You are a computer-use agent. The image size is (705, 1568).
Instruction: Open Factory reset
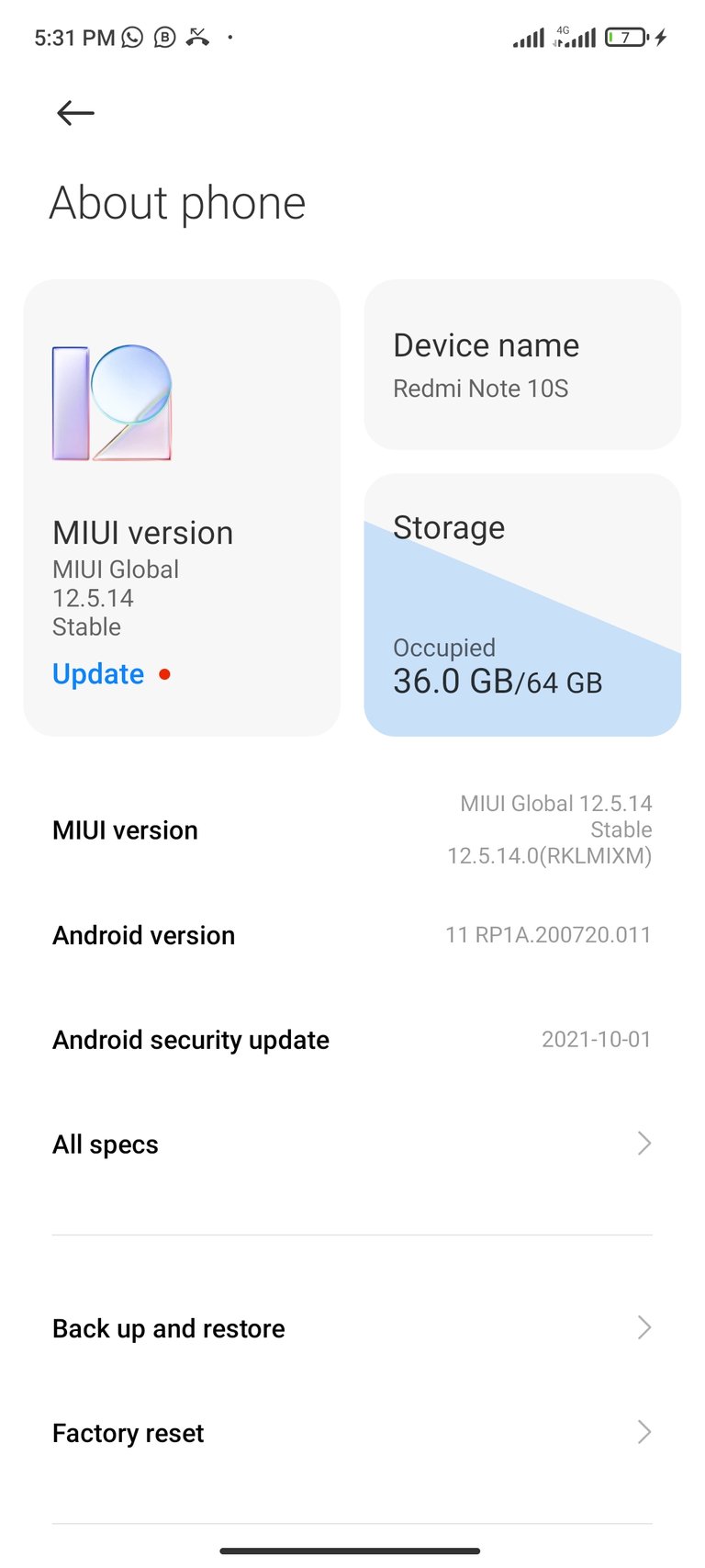pos(352,1433)
